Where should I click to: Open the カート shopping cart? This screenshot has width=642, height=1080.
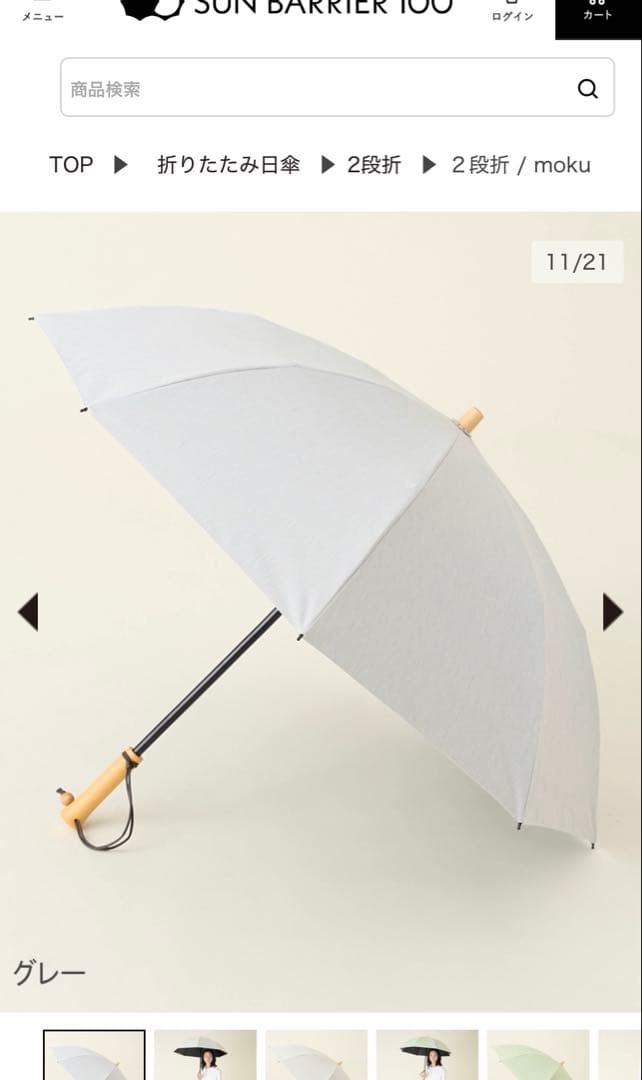coord(598,13)
